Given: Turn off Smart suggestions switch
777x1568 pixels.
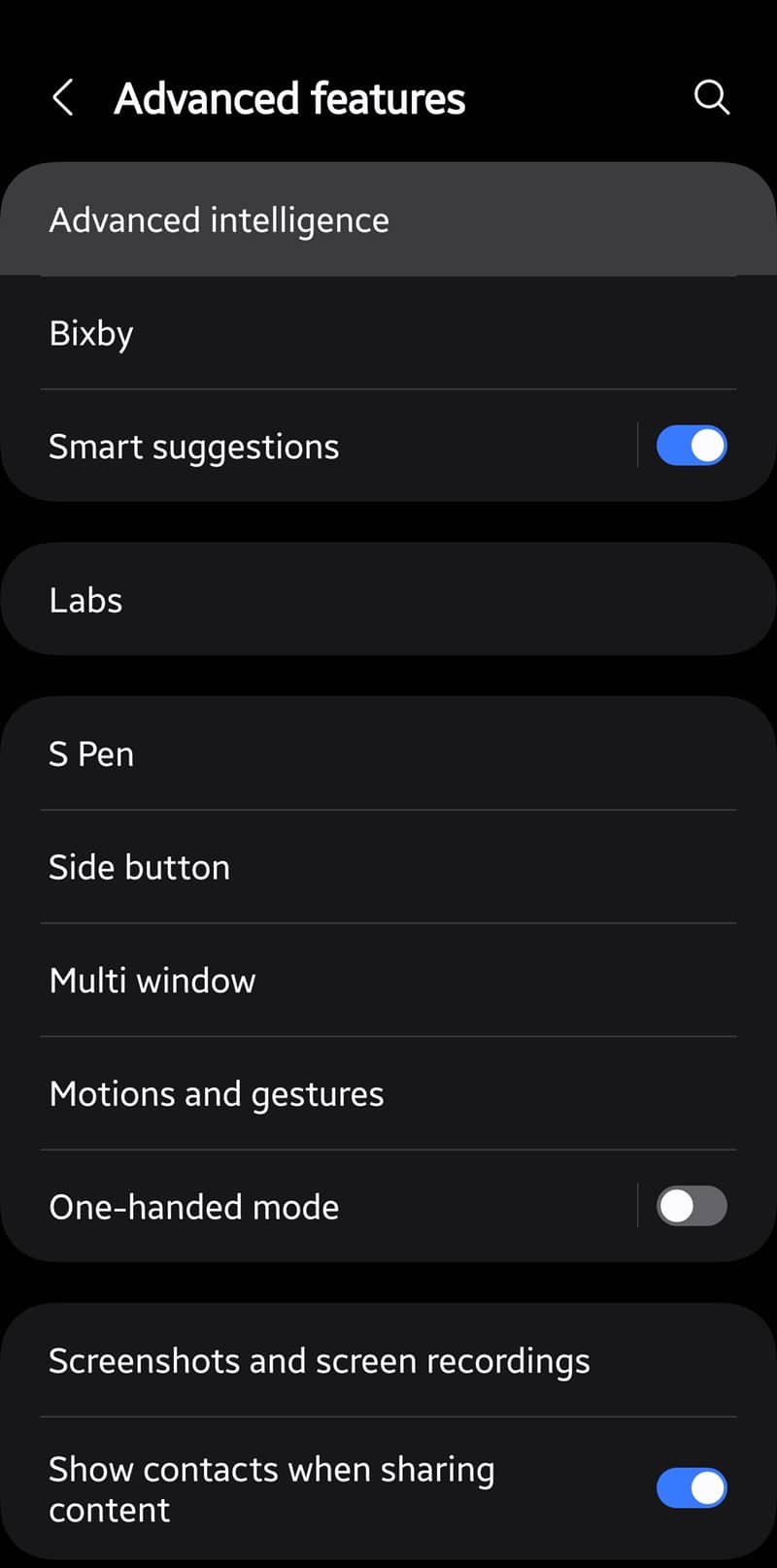Looking at the screenshot, I should (x=692, y=446).
